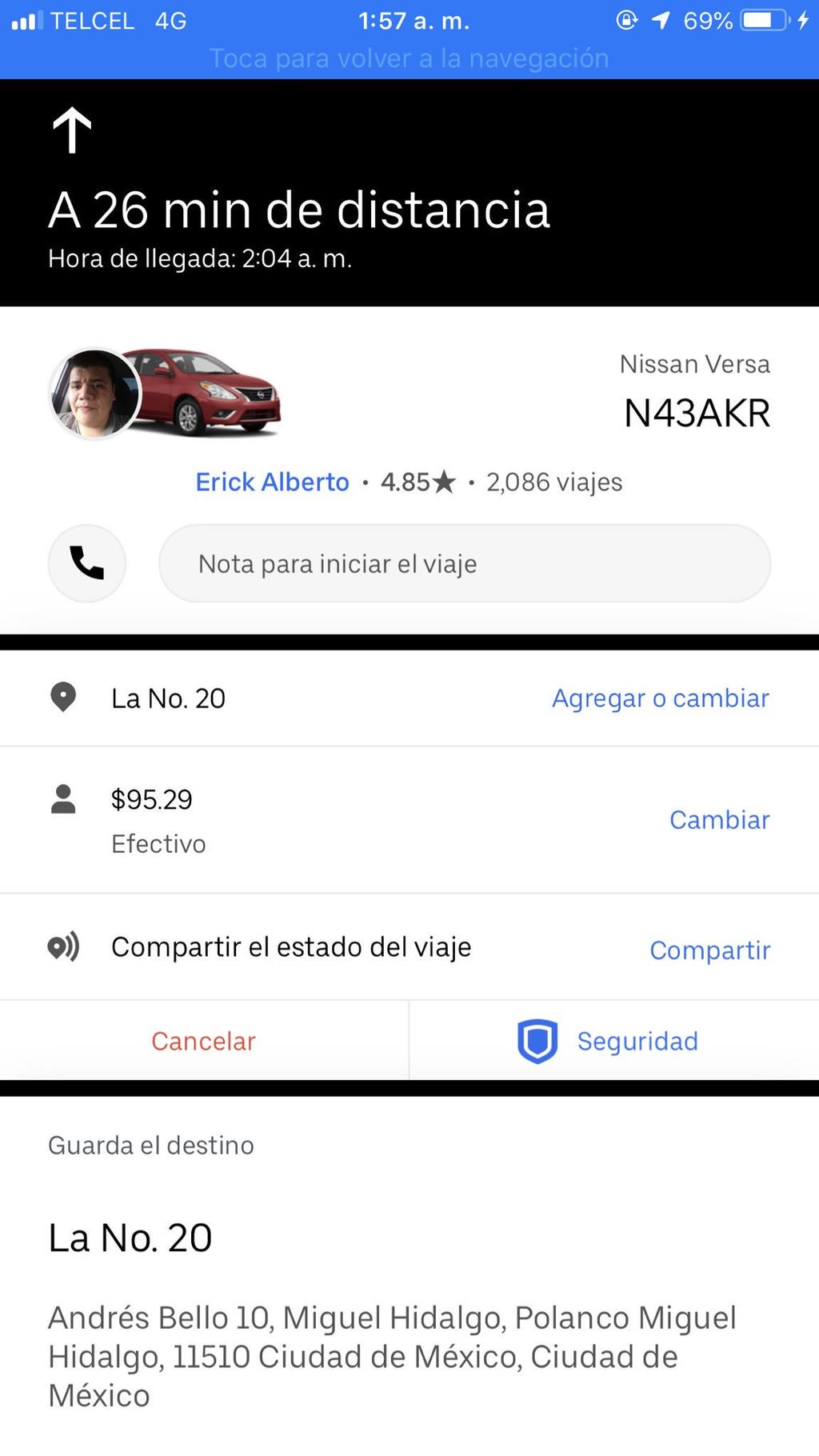Tap the upward arrow in the black header

(x=72, y=130)
